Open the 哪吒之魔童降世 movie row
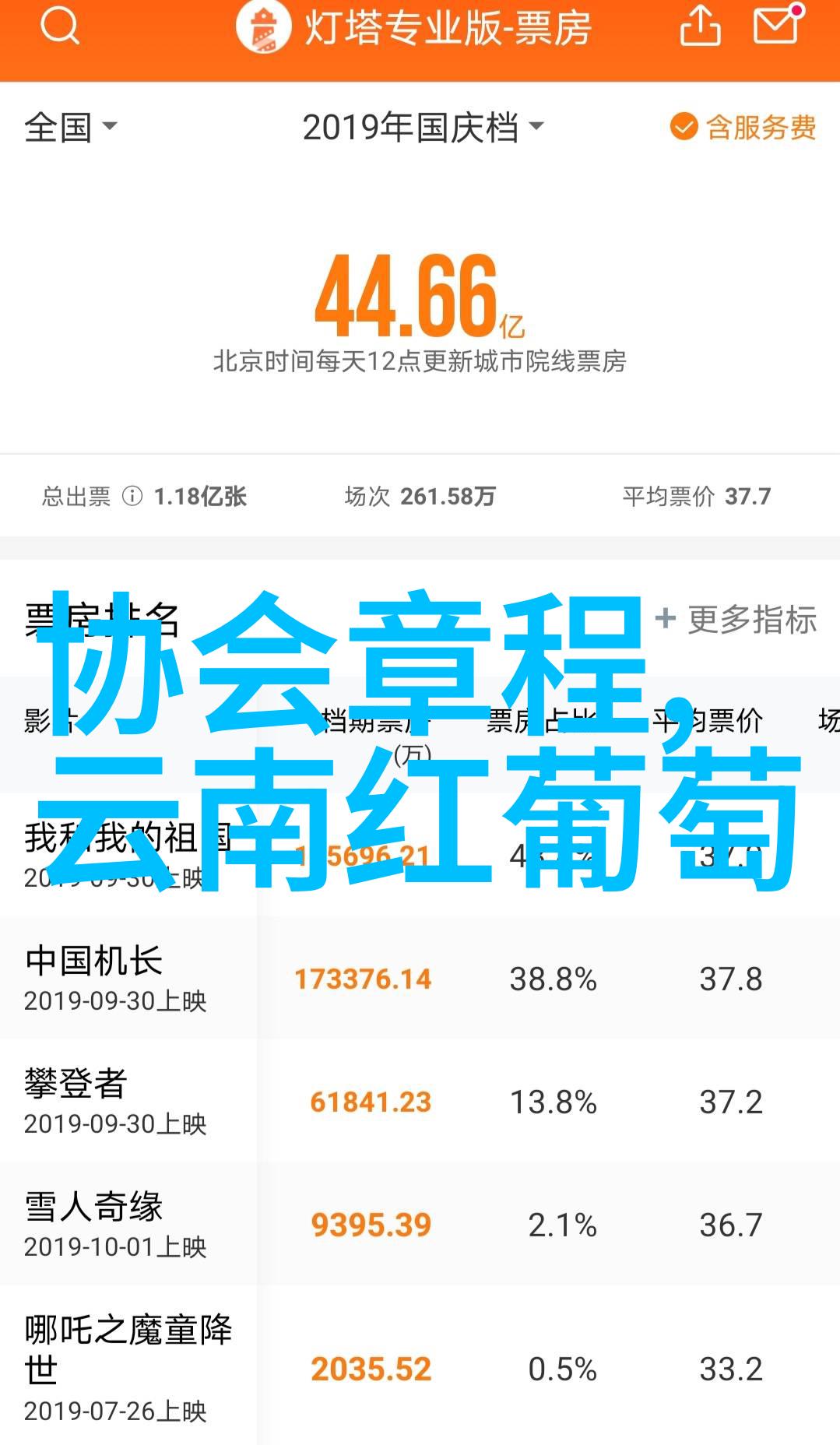 [x=420, y=1366]
